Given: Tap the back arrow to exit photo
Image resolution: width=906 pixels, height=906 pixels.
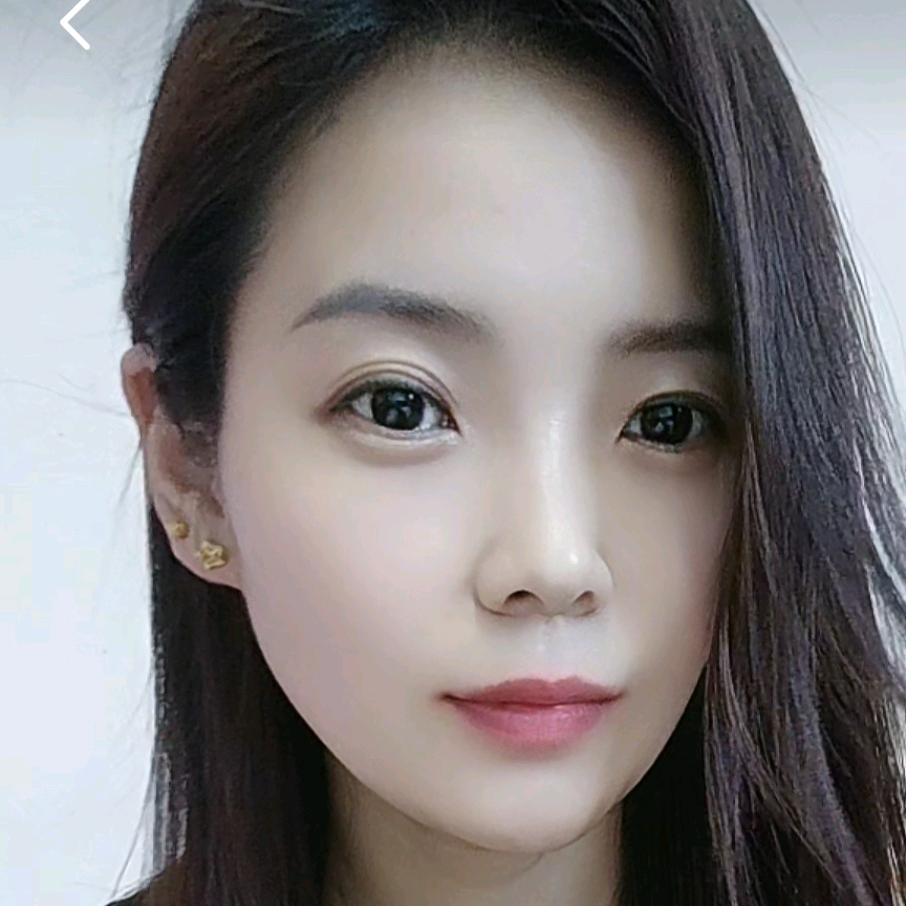Looking at the screenshot, I should [75, 22].
